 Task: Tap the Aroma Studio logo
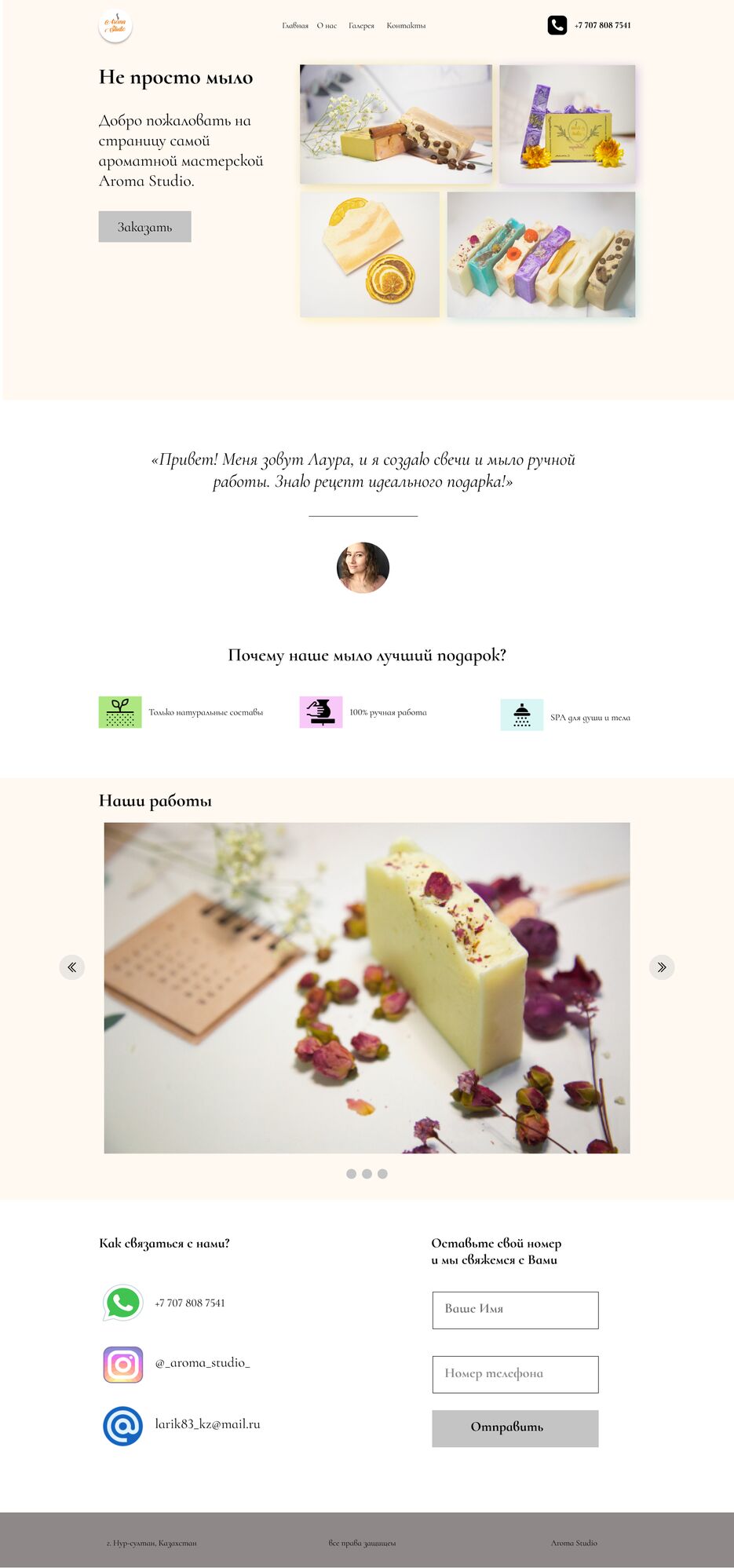click(x=115, y=26)
